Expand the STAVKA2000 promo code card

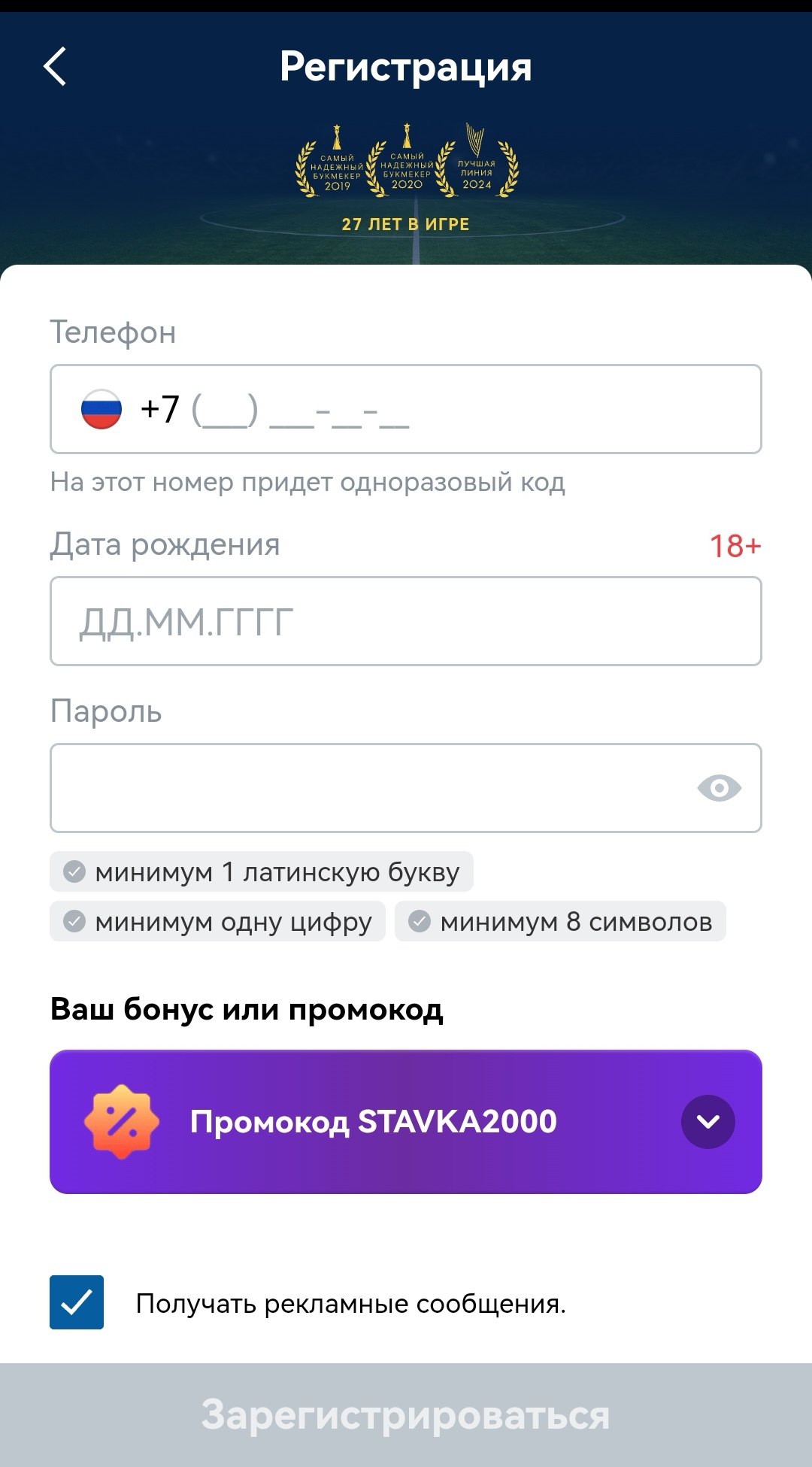(x=707, y=1122)
